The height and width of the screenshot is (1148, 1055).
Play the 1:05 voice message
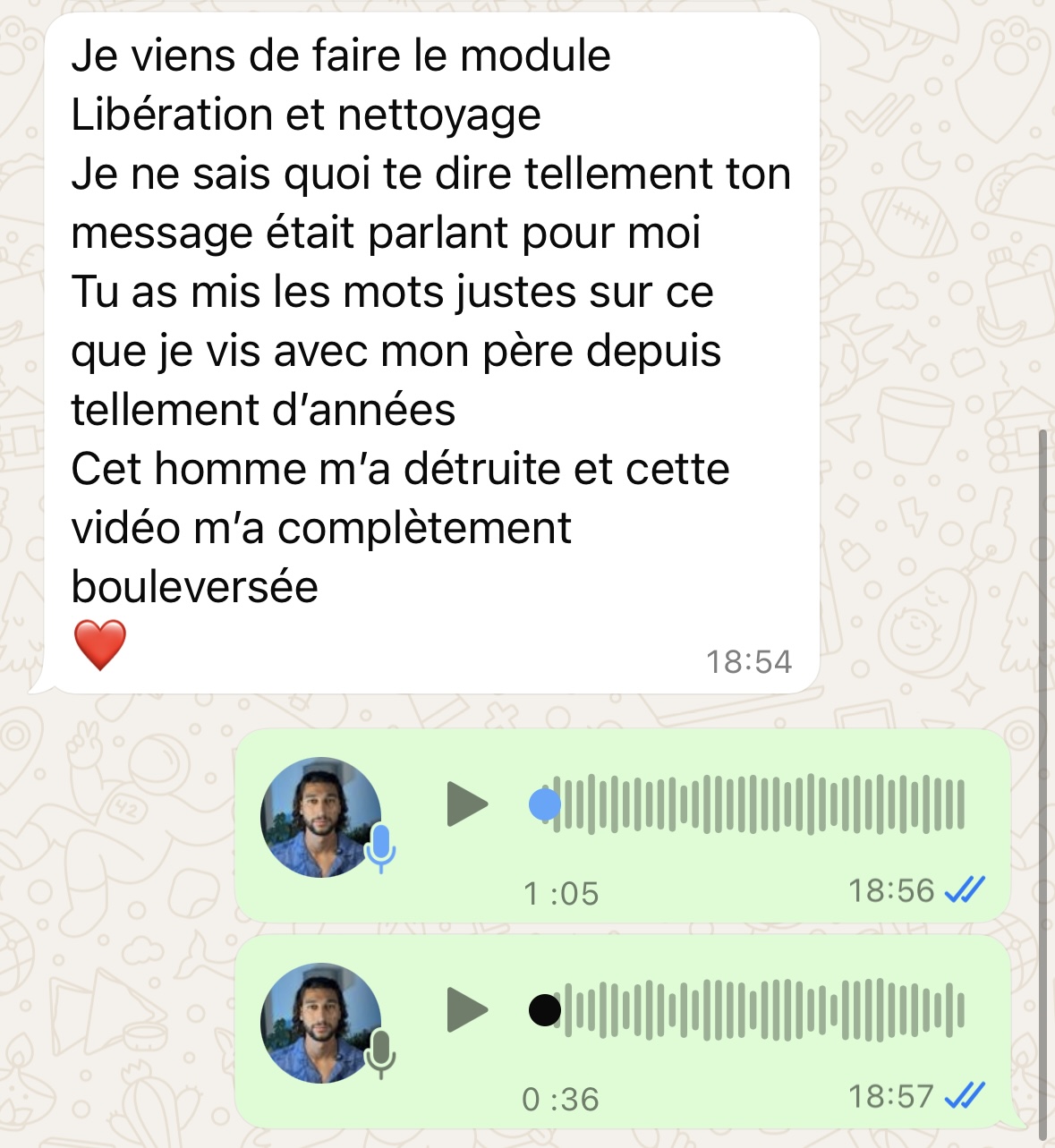pyautogui.click(x=466, y=804)
